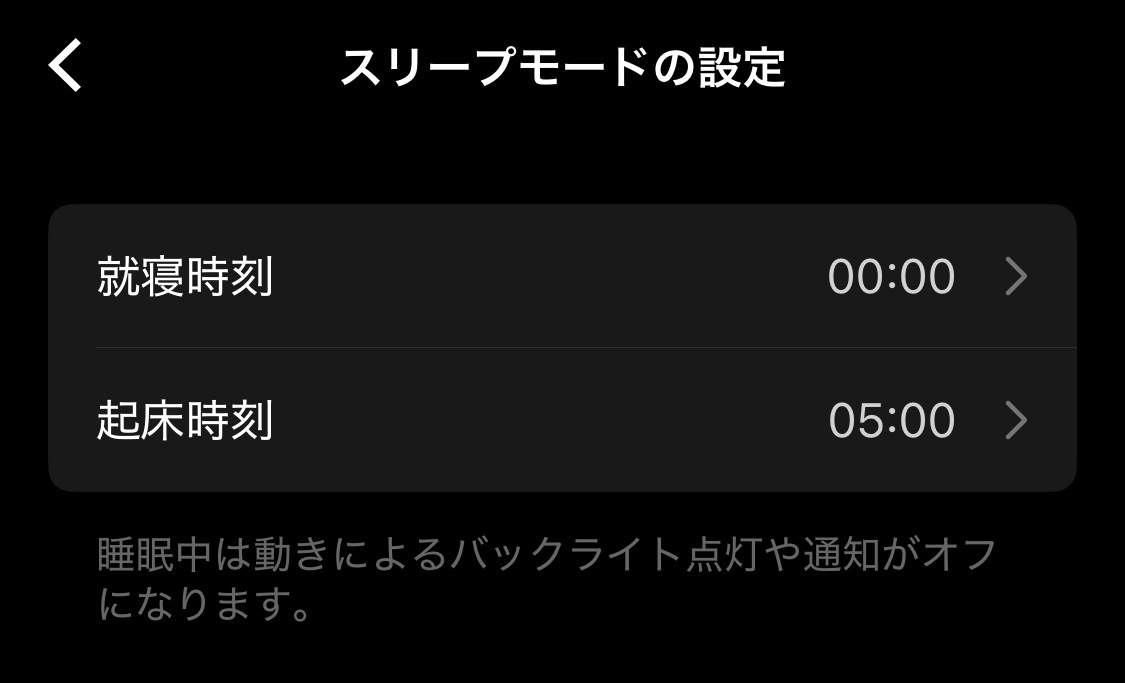Go back from スリープモードの設定

66,68
